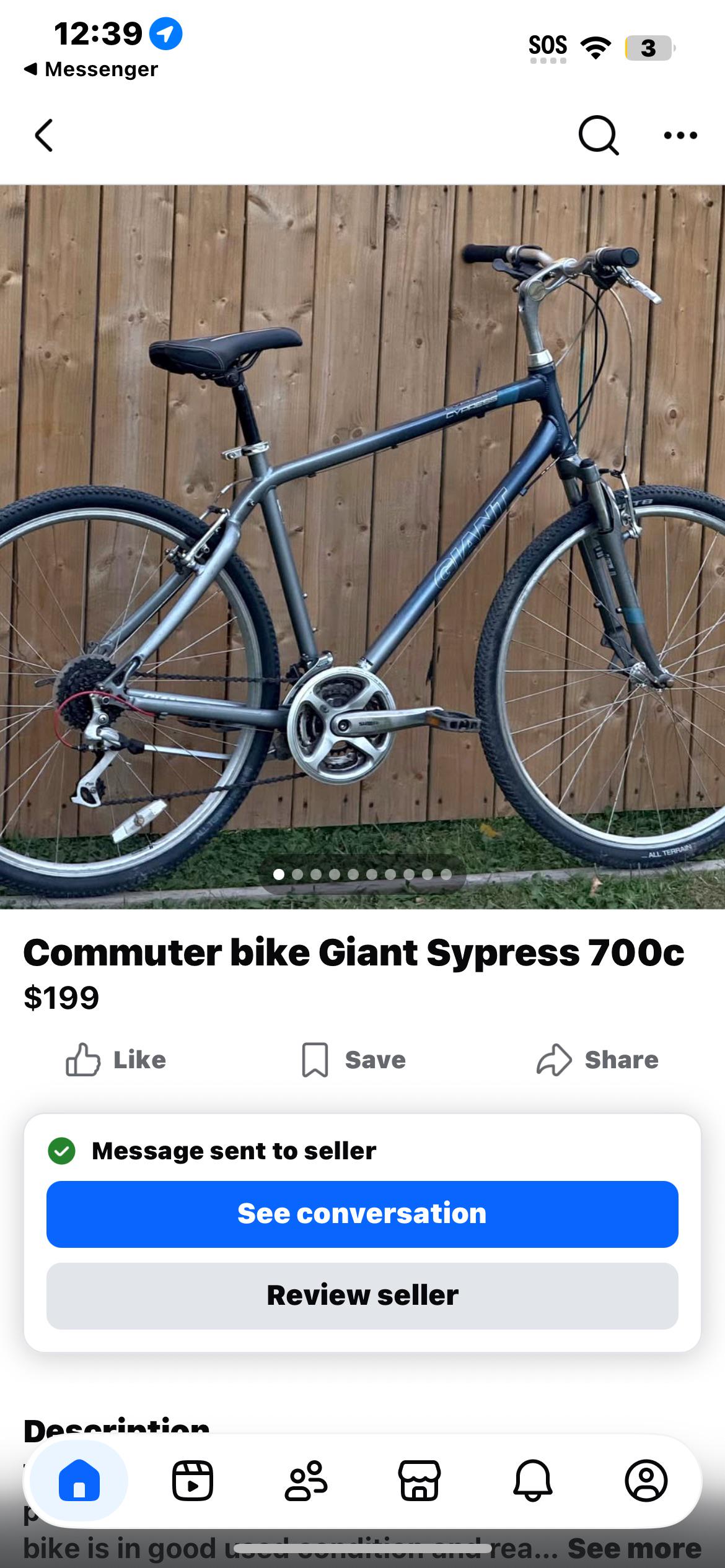Screen dimensions: 725x1568
Task: Open the three-dot overflow menu
Action: (680, 135)
